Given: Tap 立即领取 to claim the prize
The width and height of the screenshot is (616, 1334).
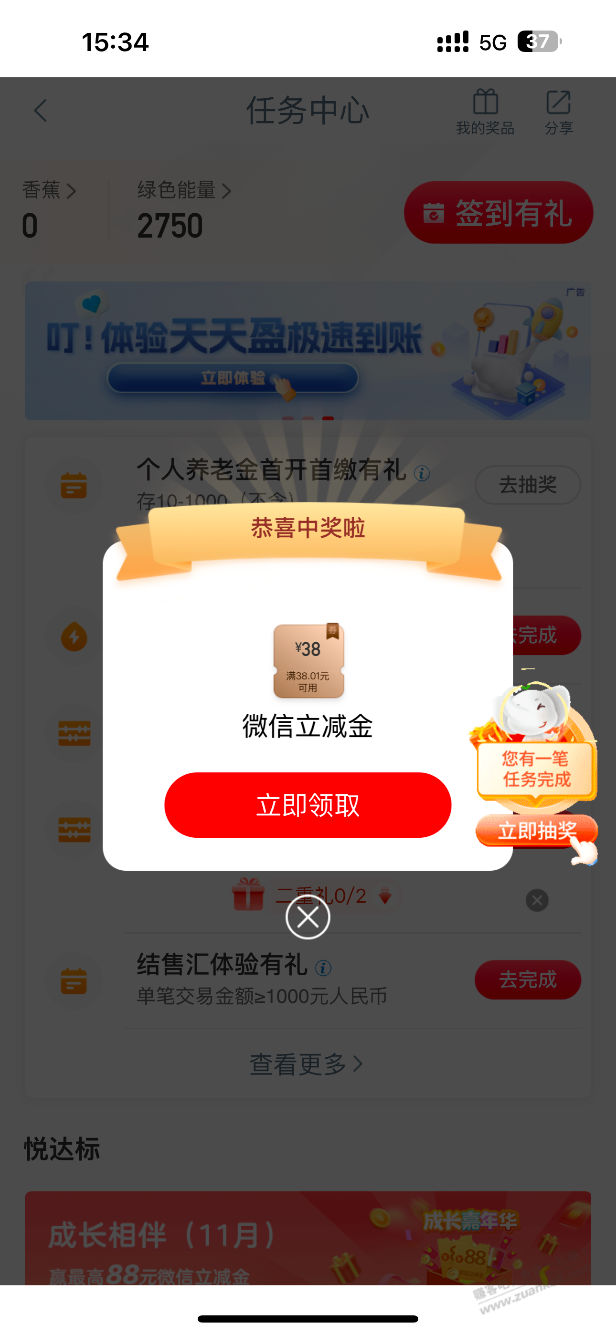Looking at the screenshot, I should click(307, 805).
